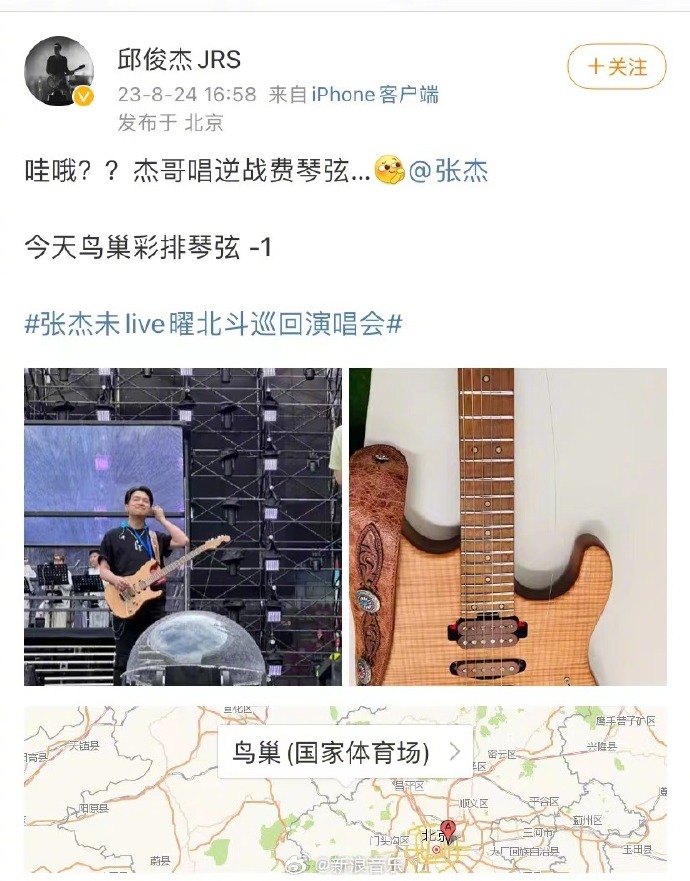Open the #张杰未live曜北斗巡回演唱会# hashtag
Image resolution: width=690 pixels, height=881 pixels.
tap(213, 324)
